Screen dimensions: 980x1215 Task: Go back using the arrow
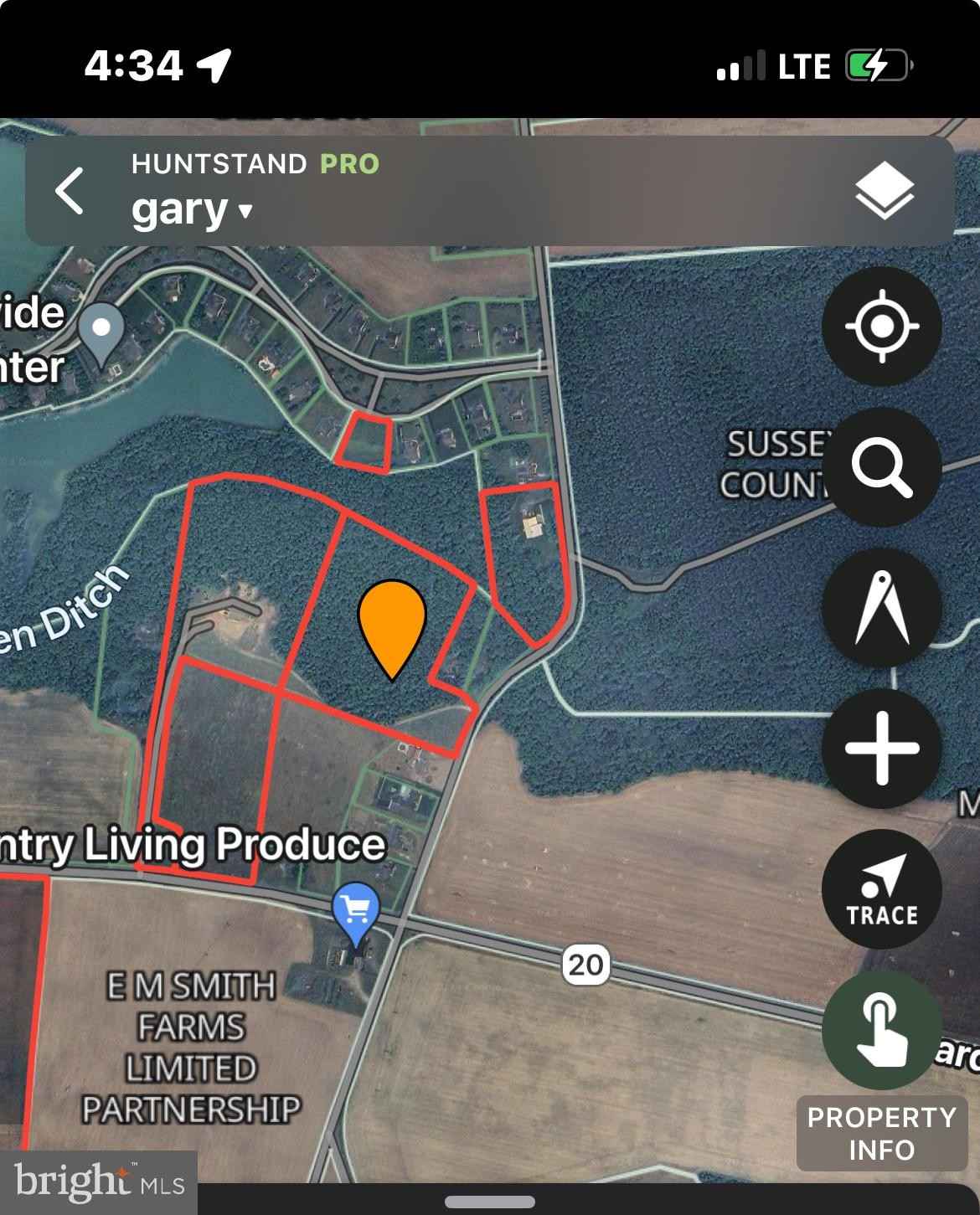click(x=70, y=191)
